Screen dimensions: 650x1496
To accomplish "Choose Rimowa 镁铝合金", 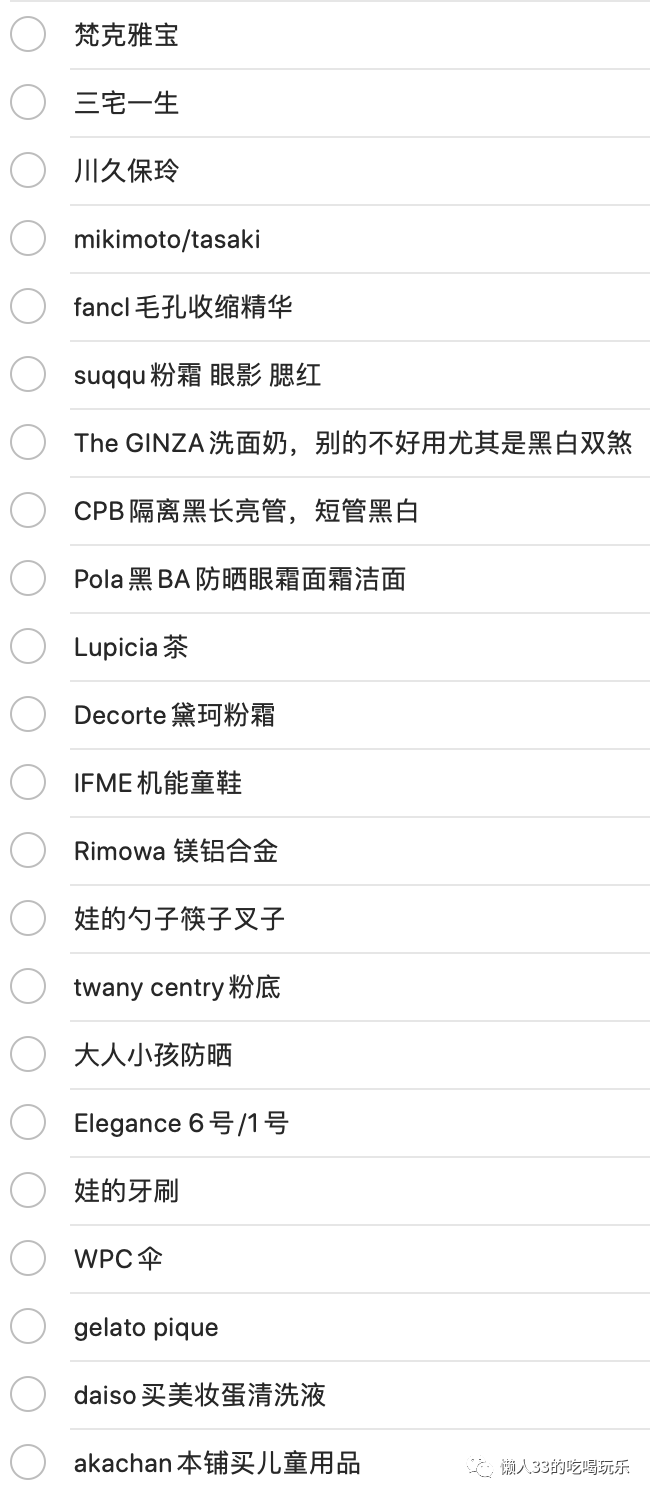I will click(x=28, y=851).
